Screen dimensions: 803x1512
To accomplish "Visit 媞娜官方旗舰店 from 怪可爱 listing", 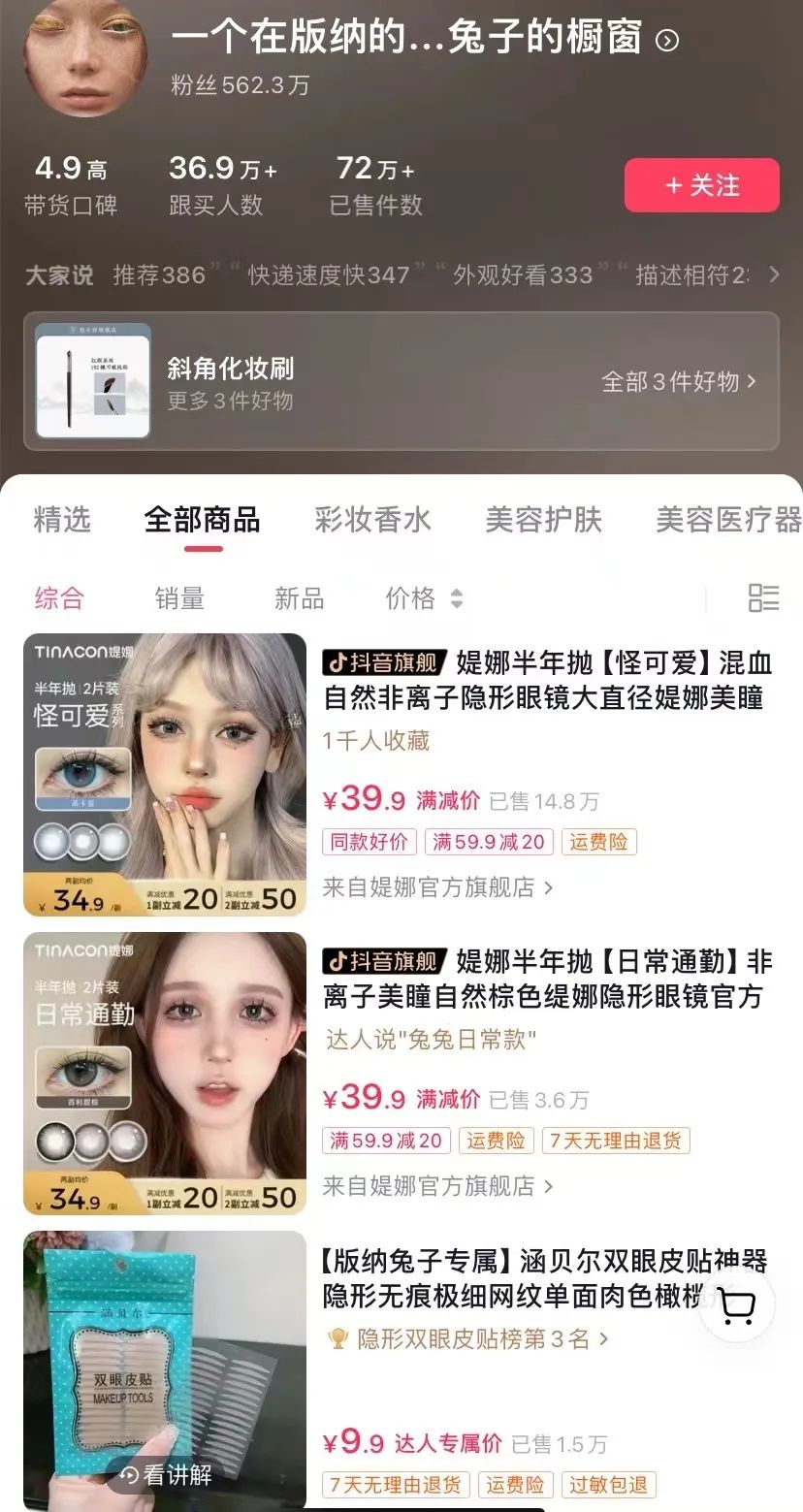I will 437,887.
